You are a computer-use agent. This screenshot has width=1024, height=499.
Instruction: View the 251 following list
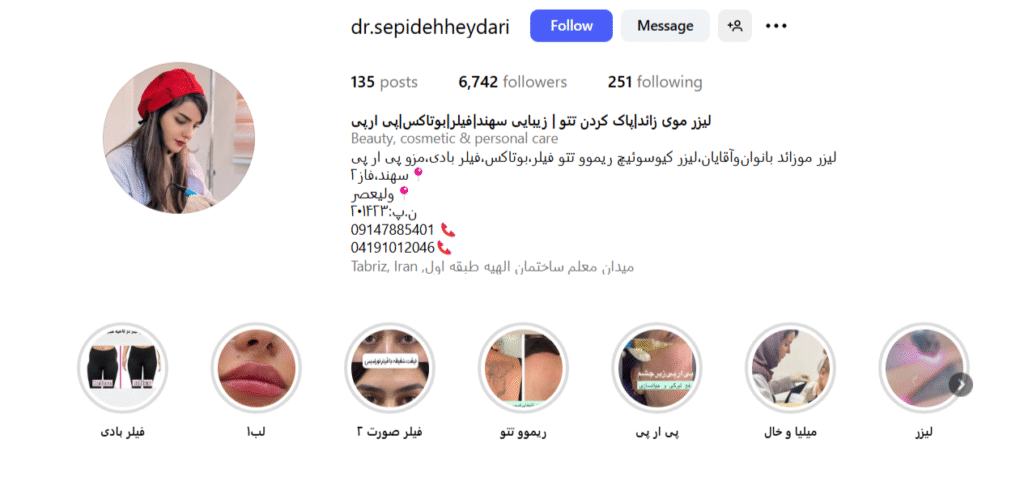click(x=654, y=82)
